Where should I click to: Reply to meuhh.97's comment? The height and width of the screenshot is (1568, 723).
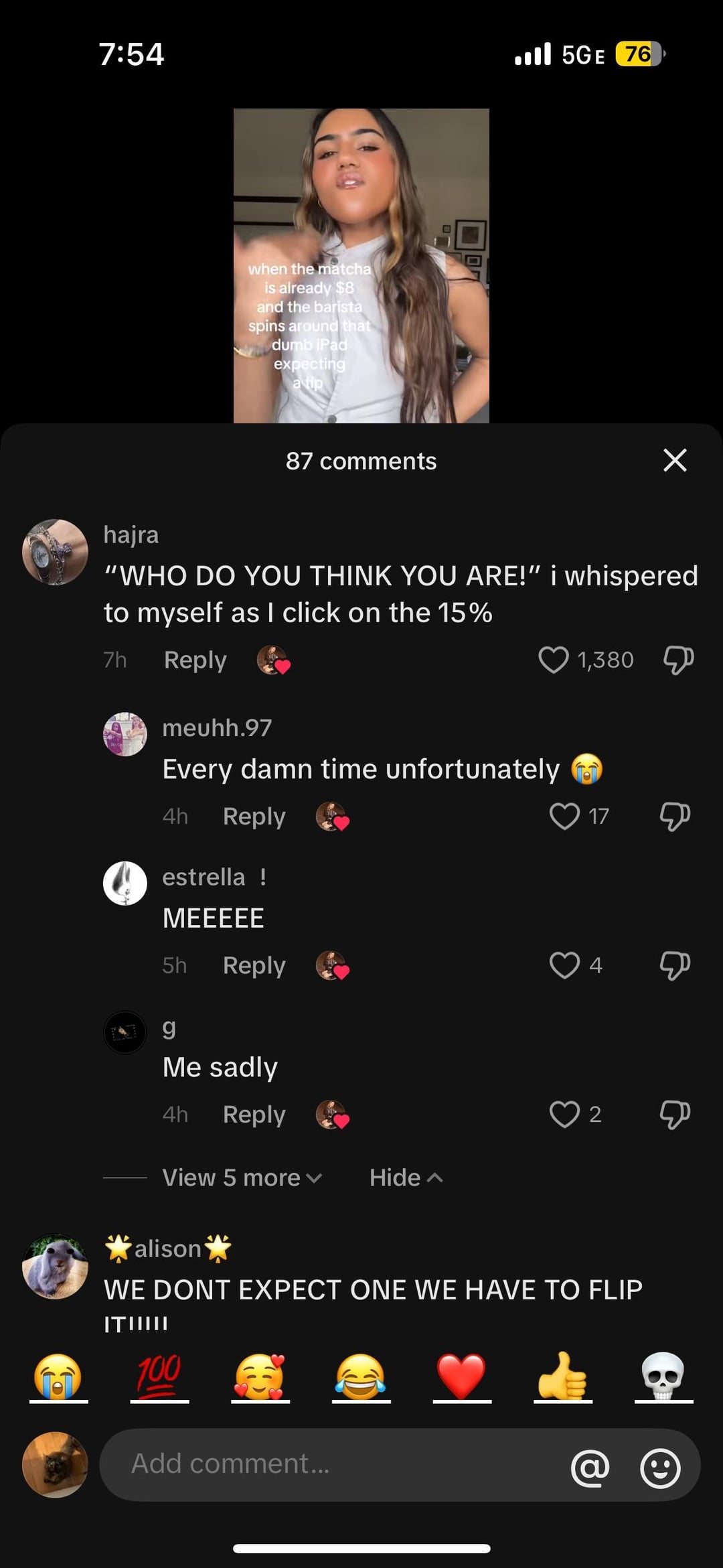[x=254, y=816]
